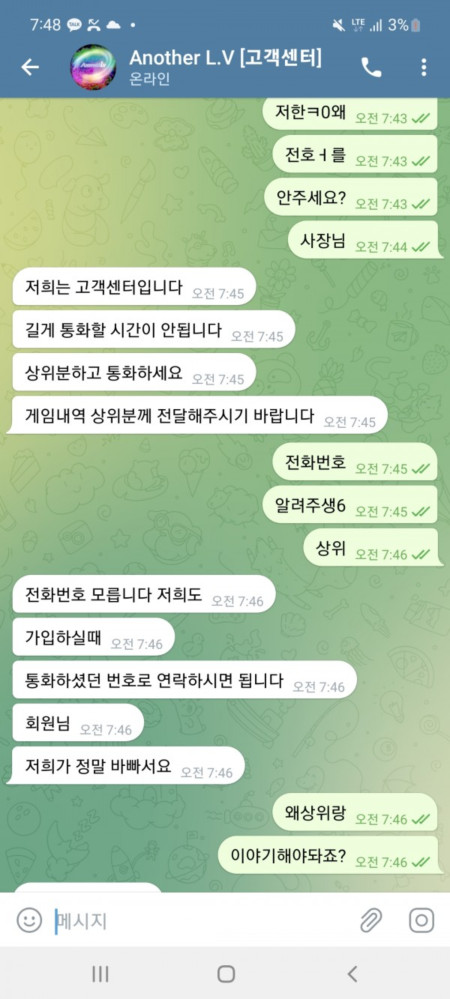Go back using the header arrow
The height and width of the screenshot is (999, 450).
pos(30,68)
